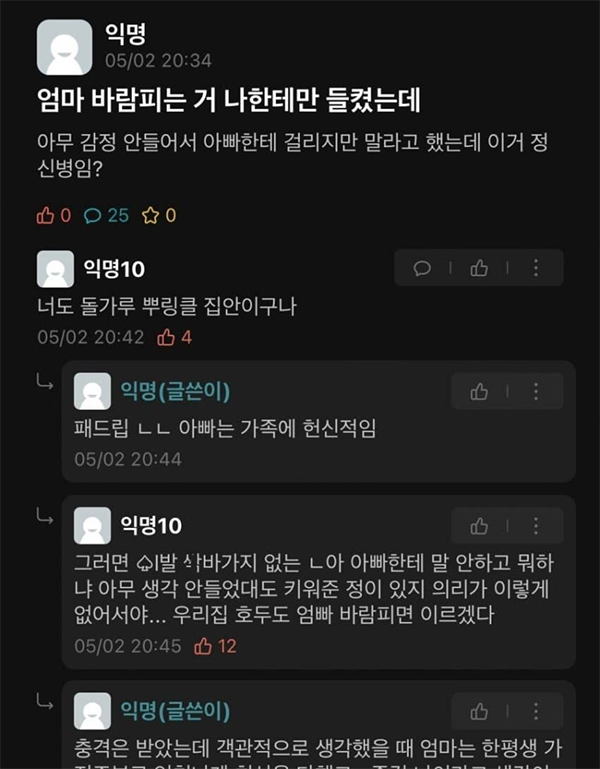Viewport: 600px width, 769px height.
Task: Like the author's reply starting with 충격은
Action: click(x=479, y=711)
